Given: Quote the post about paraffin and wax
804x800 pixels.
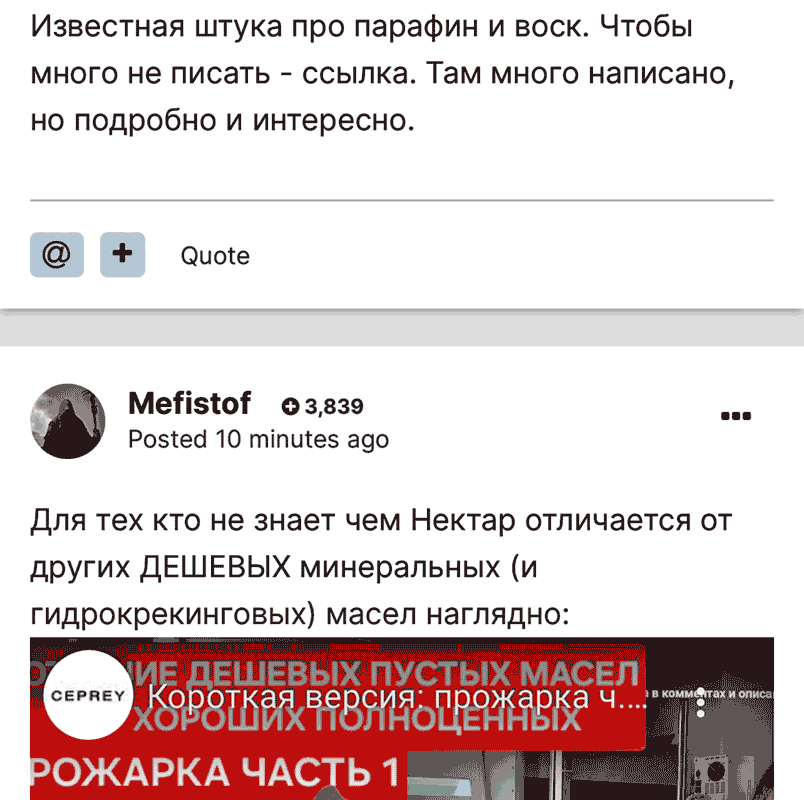Looking at the screenshot, I should click(214, 256).
